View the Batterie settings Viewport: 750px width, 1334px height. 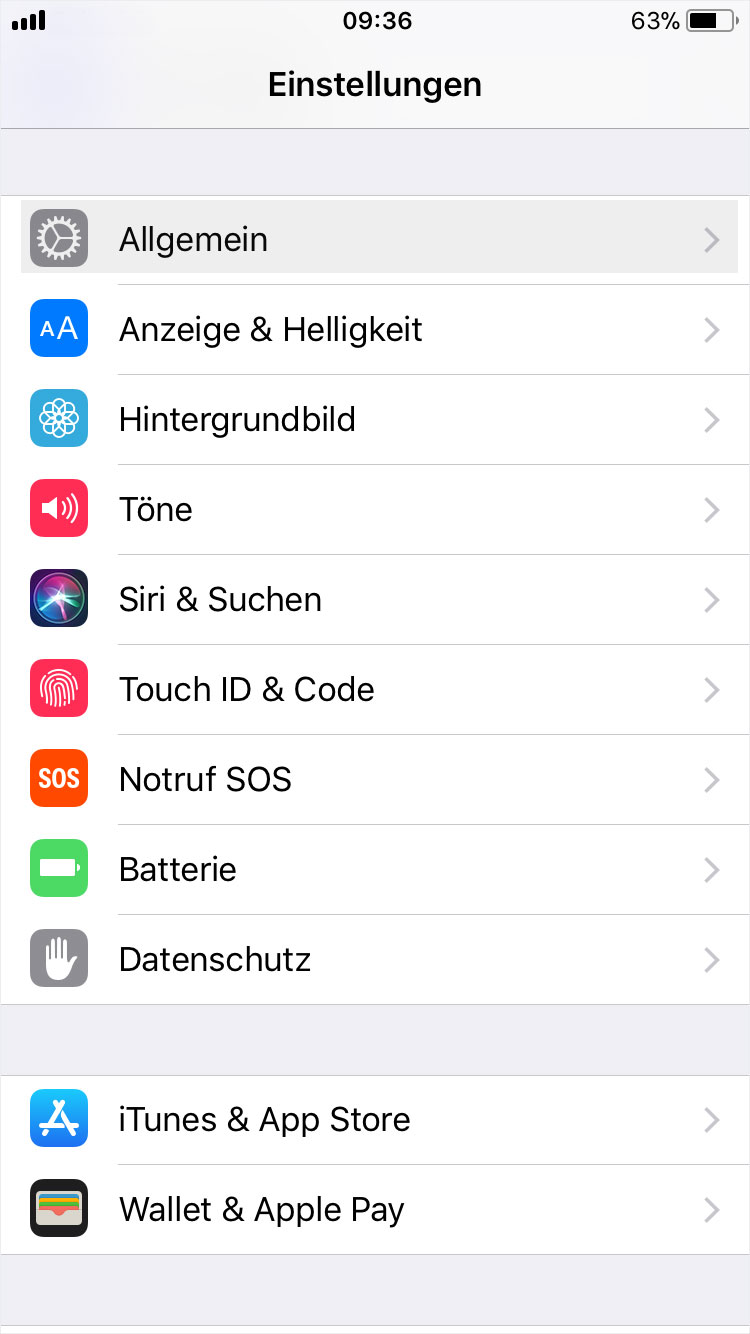click(x=375, y=870)
